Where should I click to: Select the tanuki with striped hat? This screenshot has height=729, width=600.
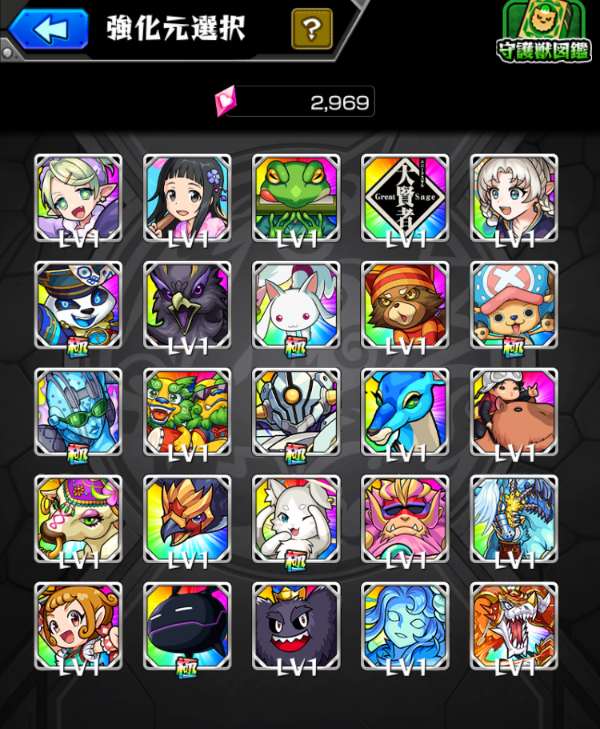(404, 304)
